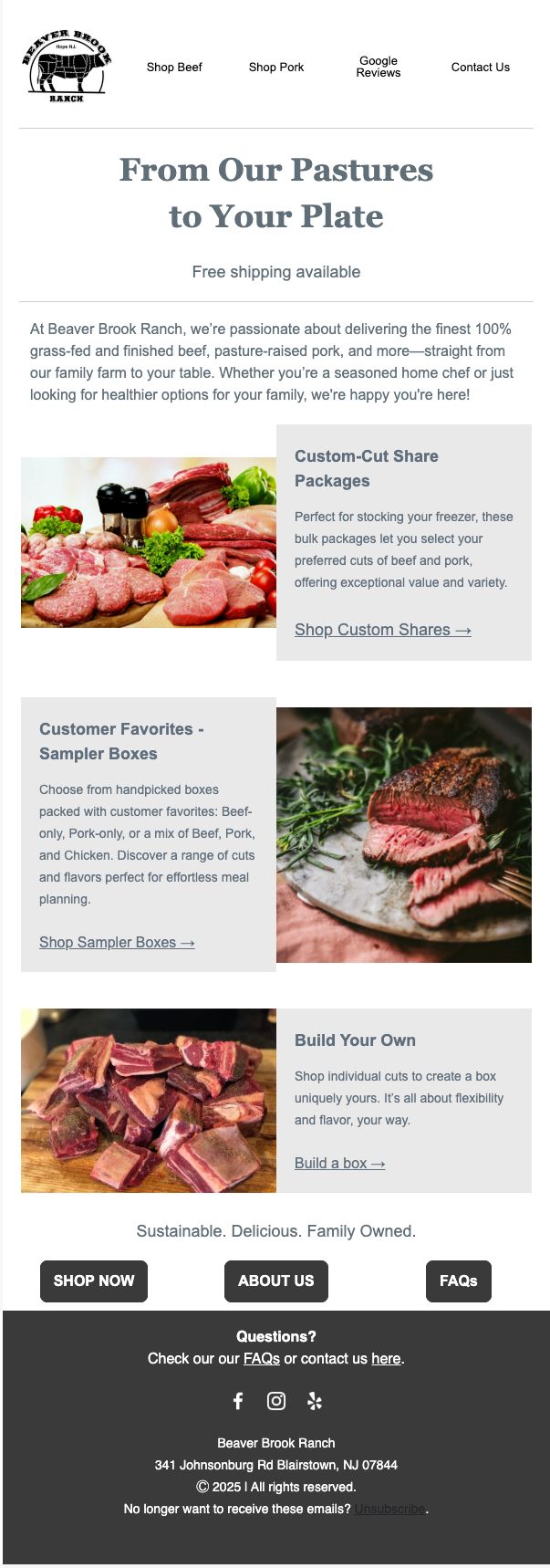Tap the contact us here link

pos(386,1359)
